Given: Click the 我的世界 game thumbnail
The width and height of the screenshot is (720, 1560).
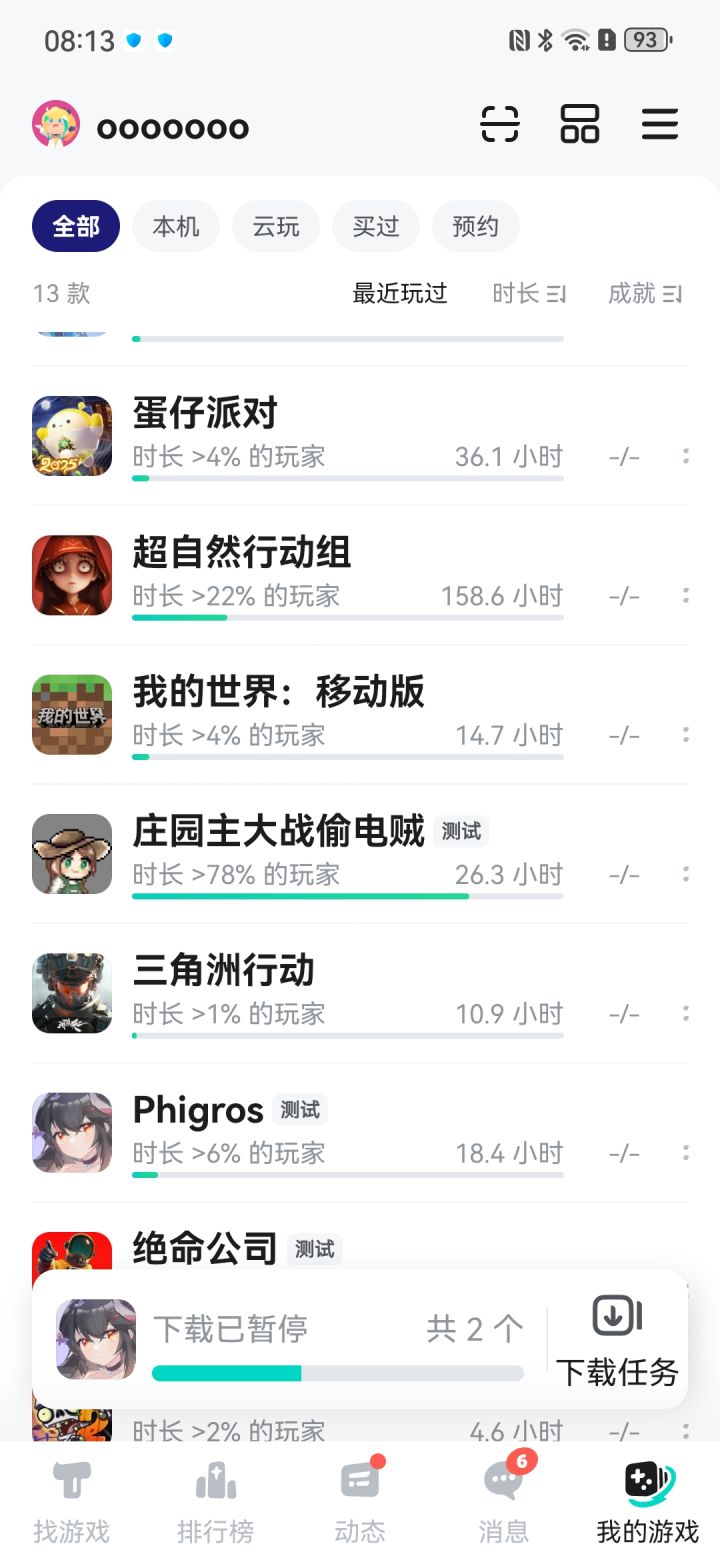Looking at the screenshot, I should coord(71,714).
